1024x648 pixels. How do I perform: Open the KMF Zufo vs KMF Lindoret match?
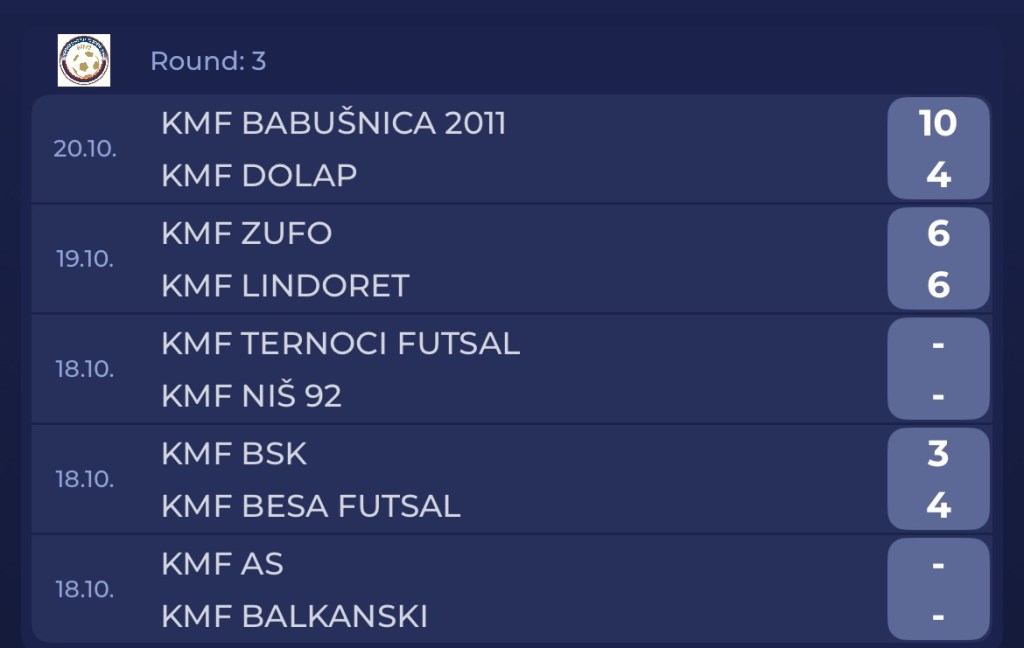(510, 259)
